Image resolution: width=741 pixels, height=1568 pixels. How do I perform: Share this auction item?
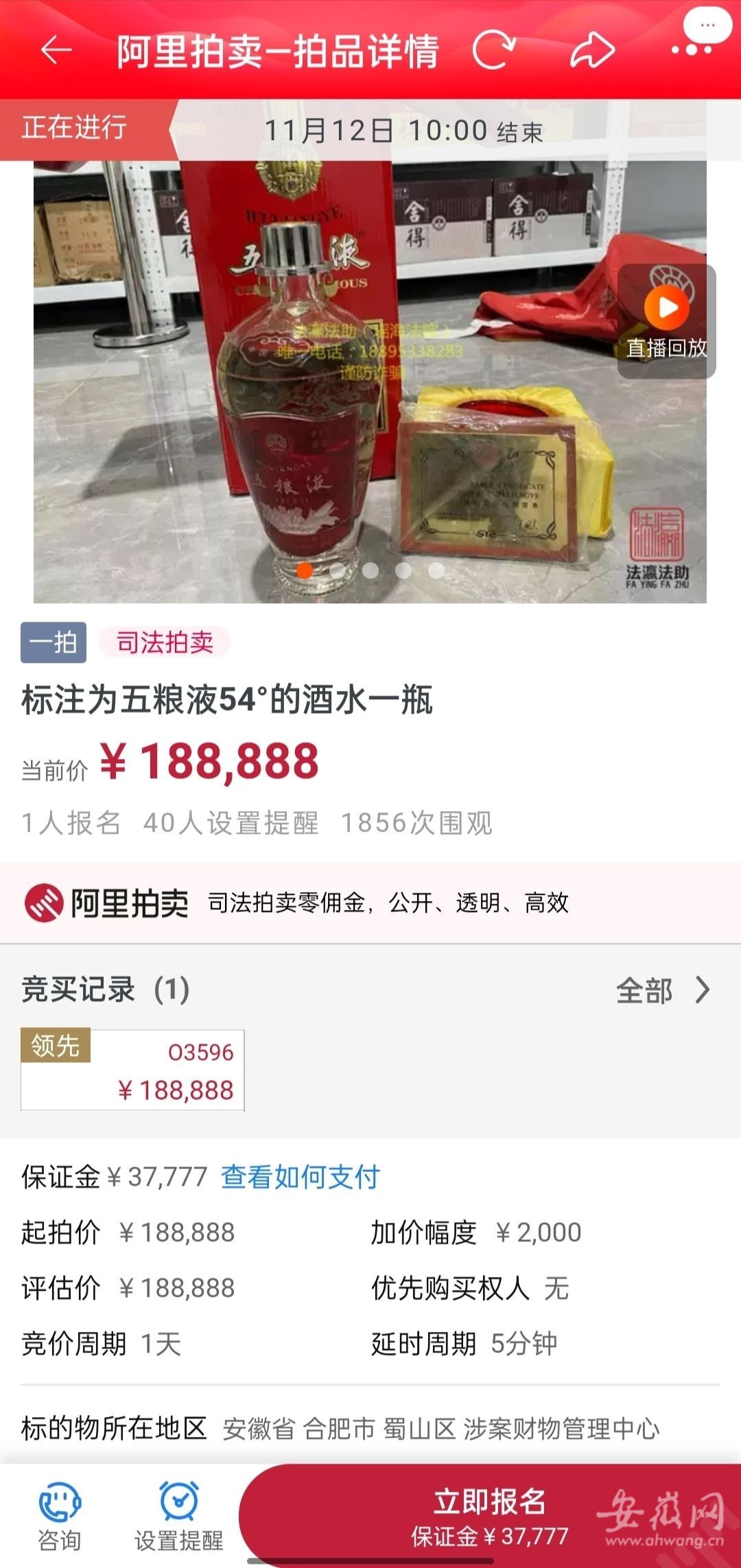(x=592, y=51)
